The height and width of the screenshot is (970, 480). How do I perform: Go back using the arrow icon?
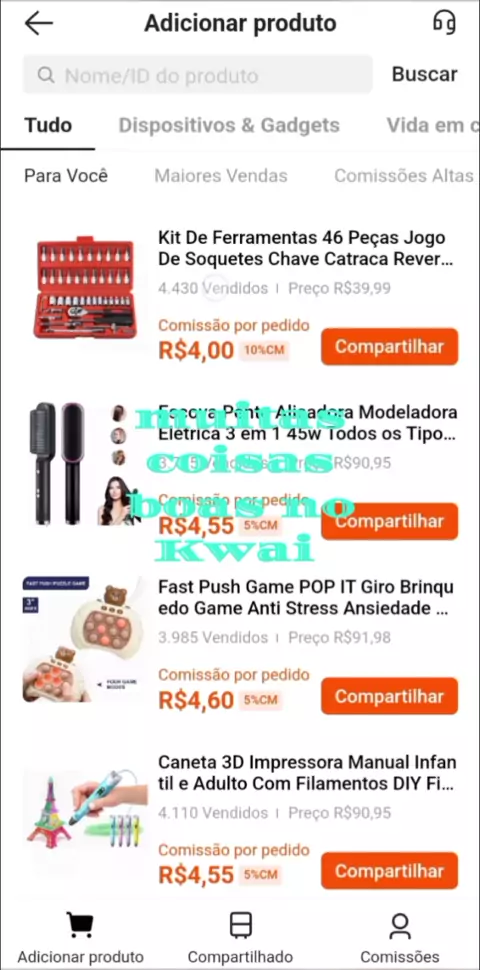(x=38, y=24)
